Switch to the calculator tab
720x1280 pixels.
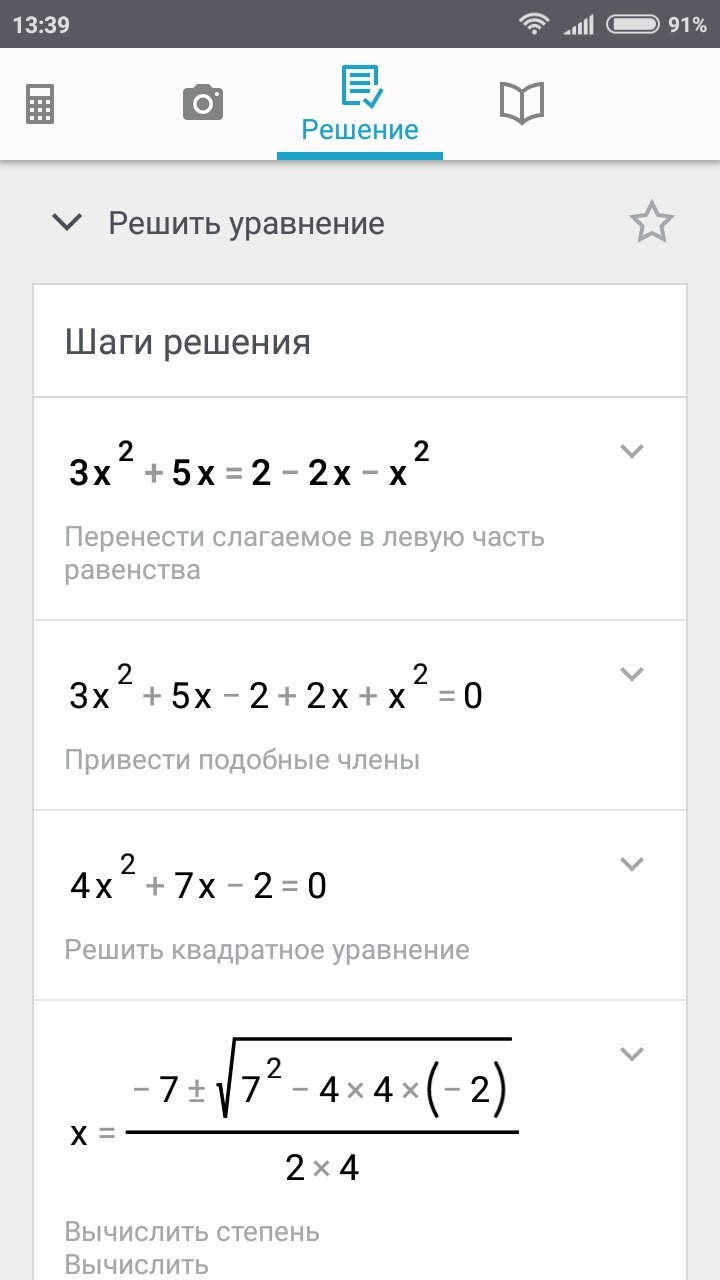coord(40,103)
